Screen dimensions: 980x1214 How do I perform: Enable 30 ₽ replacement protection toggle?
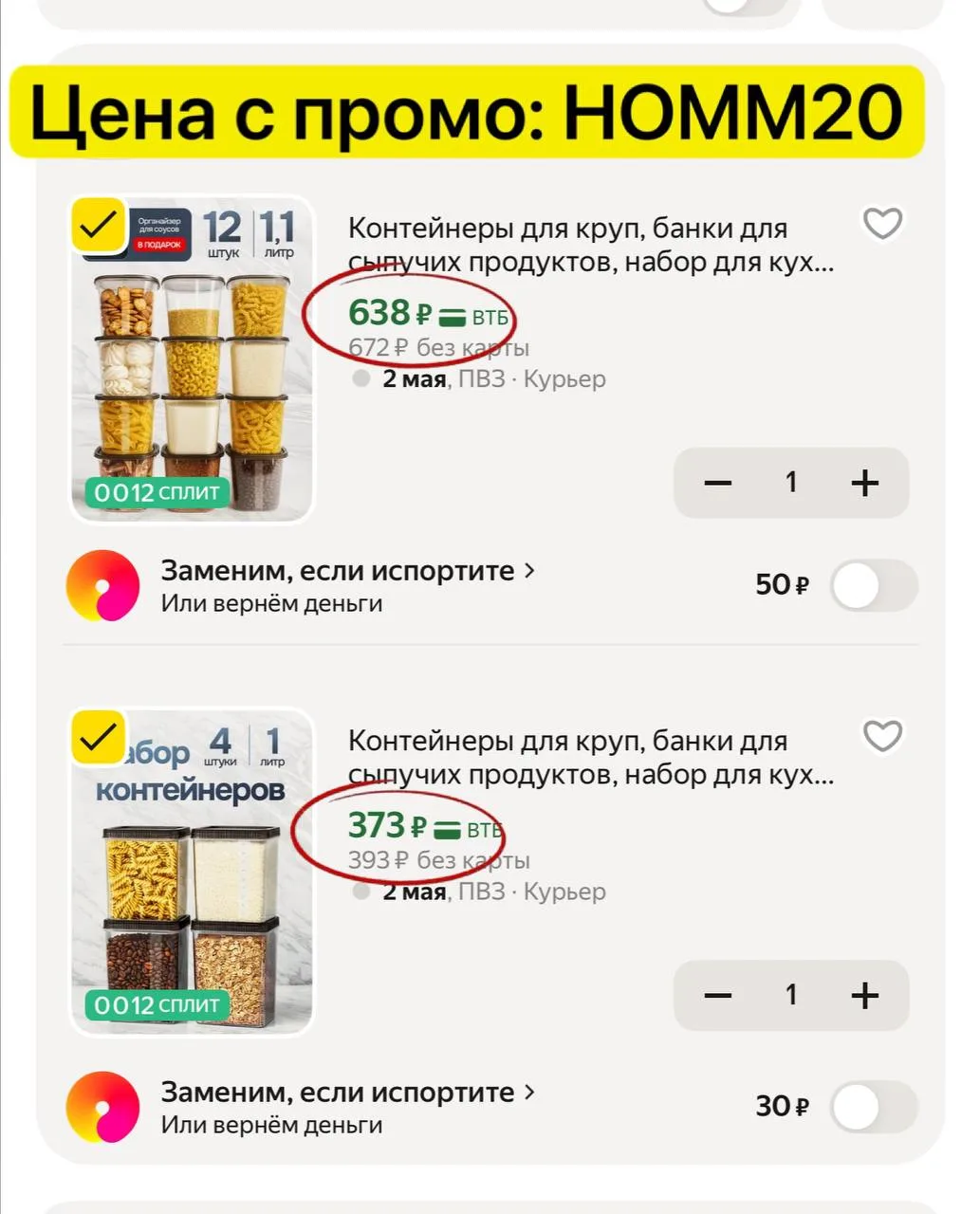pyautogui.click(x=874, y=1107)
